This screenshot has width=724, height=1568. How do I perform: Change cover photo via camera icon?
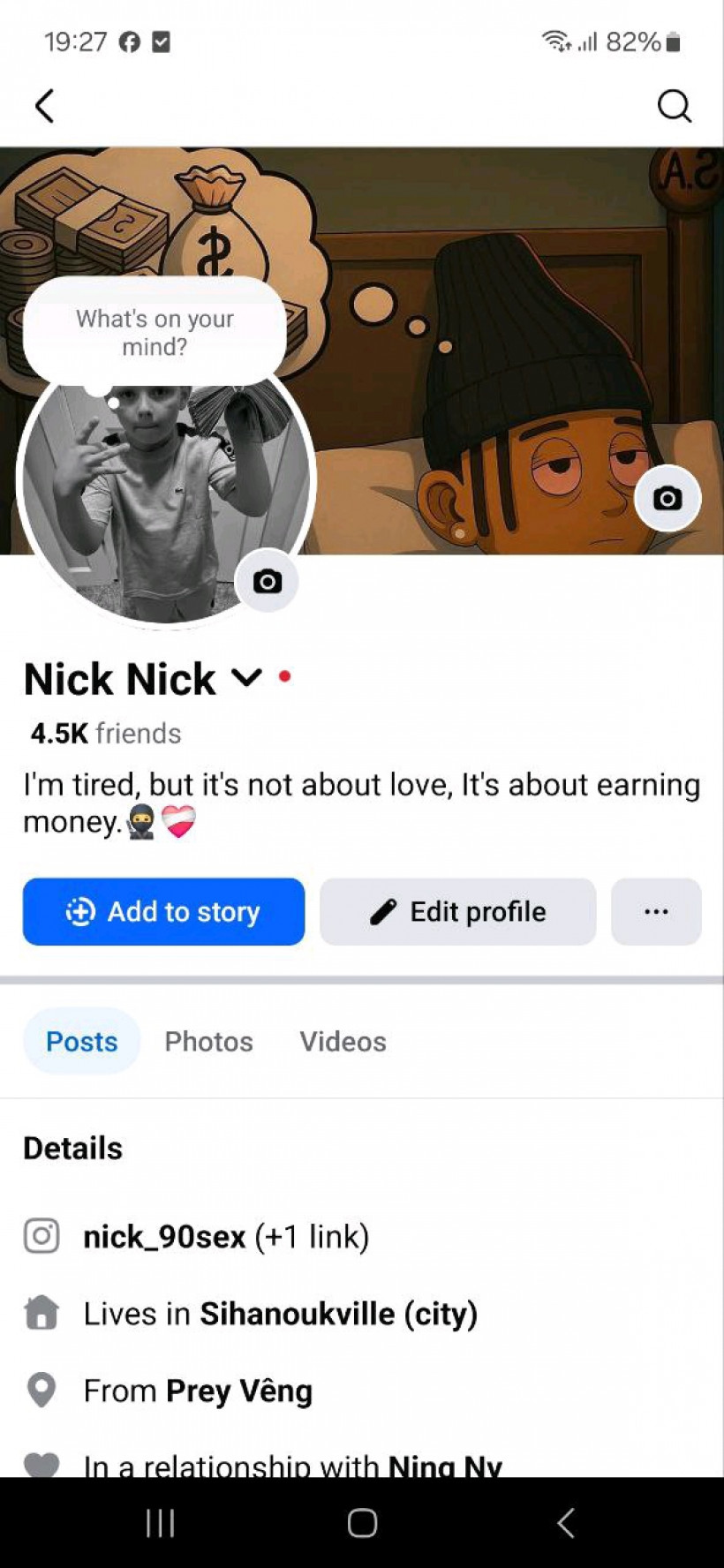click(x=667, y=499)
